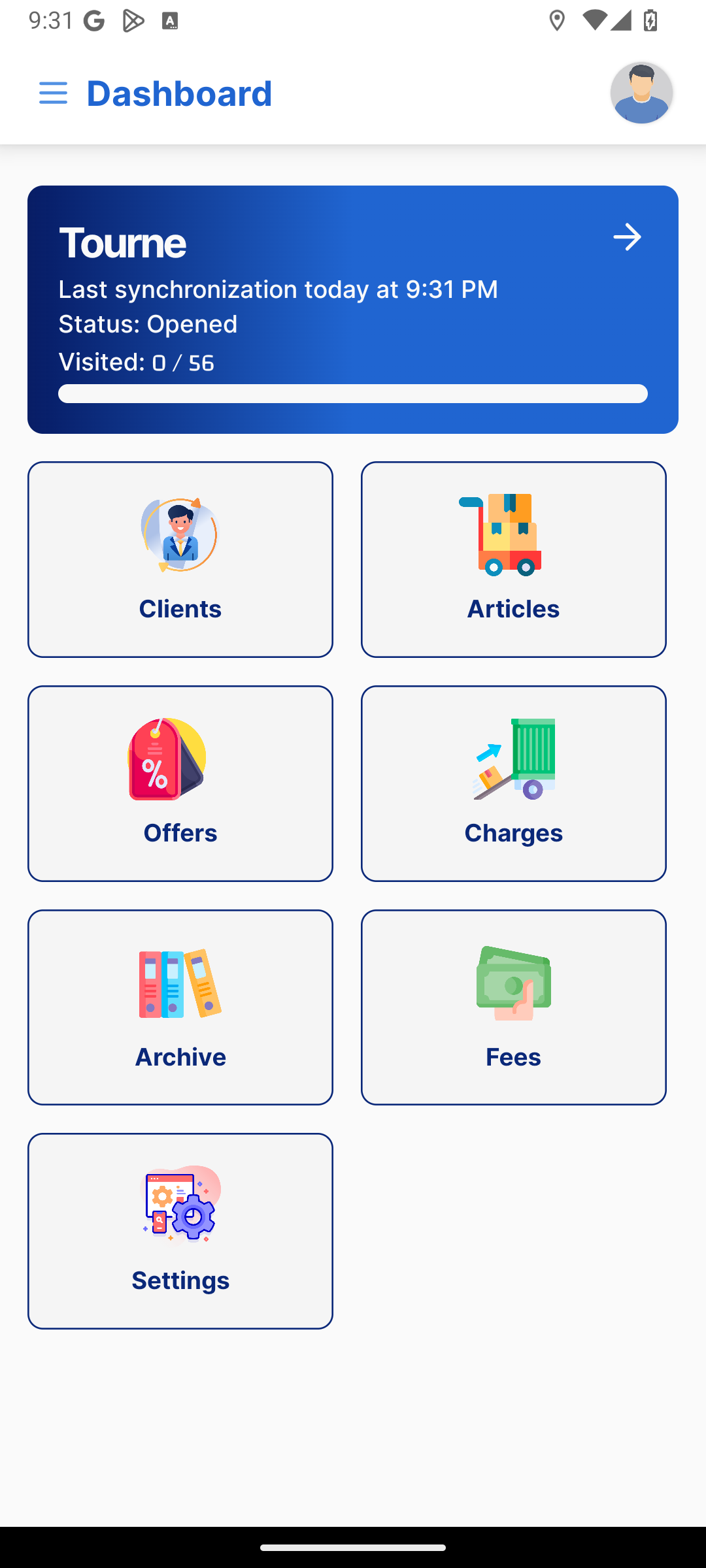Viewport: 706px width, 1568px height.
Task: Open the hamburger drawer menu
Action: pos(53,93)
